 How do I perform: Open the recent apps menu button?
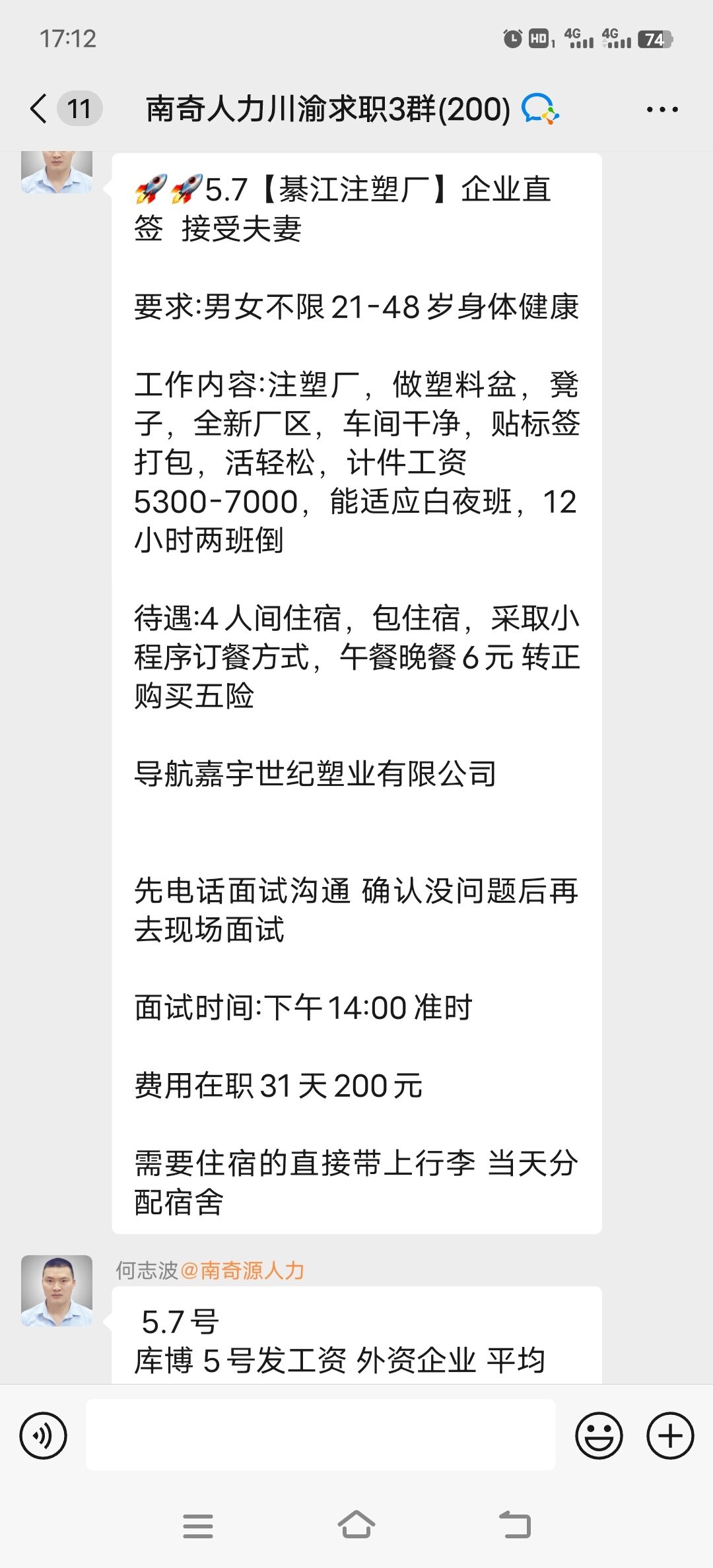tap(198, 1526)
